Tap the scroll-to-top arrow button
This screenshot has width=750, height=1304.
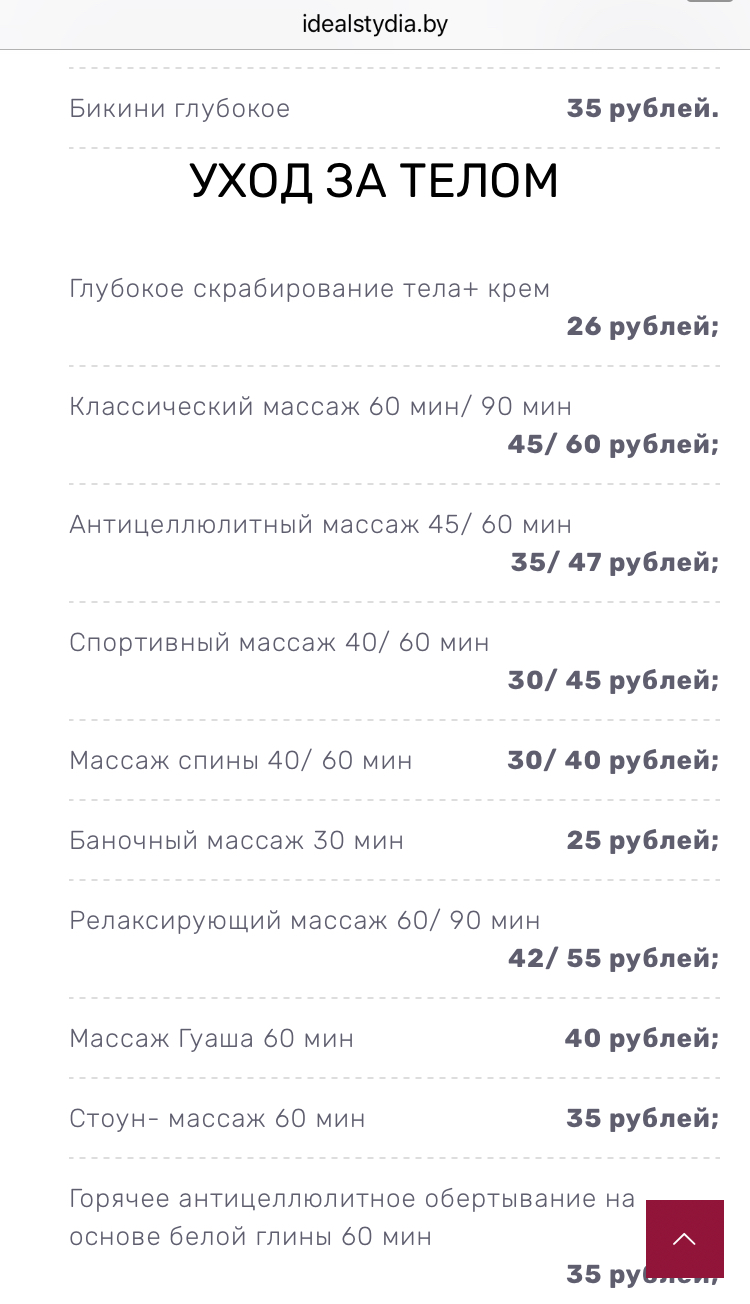coord(684,1239)
